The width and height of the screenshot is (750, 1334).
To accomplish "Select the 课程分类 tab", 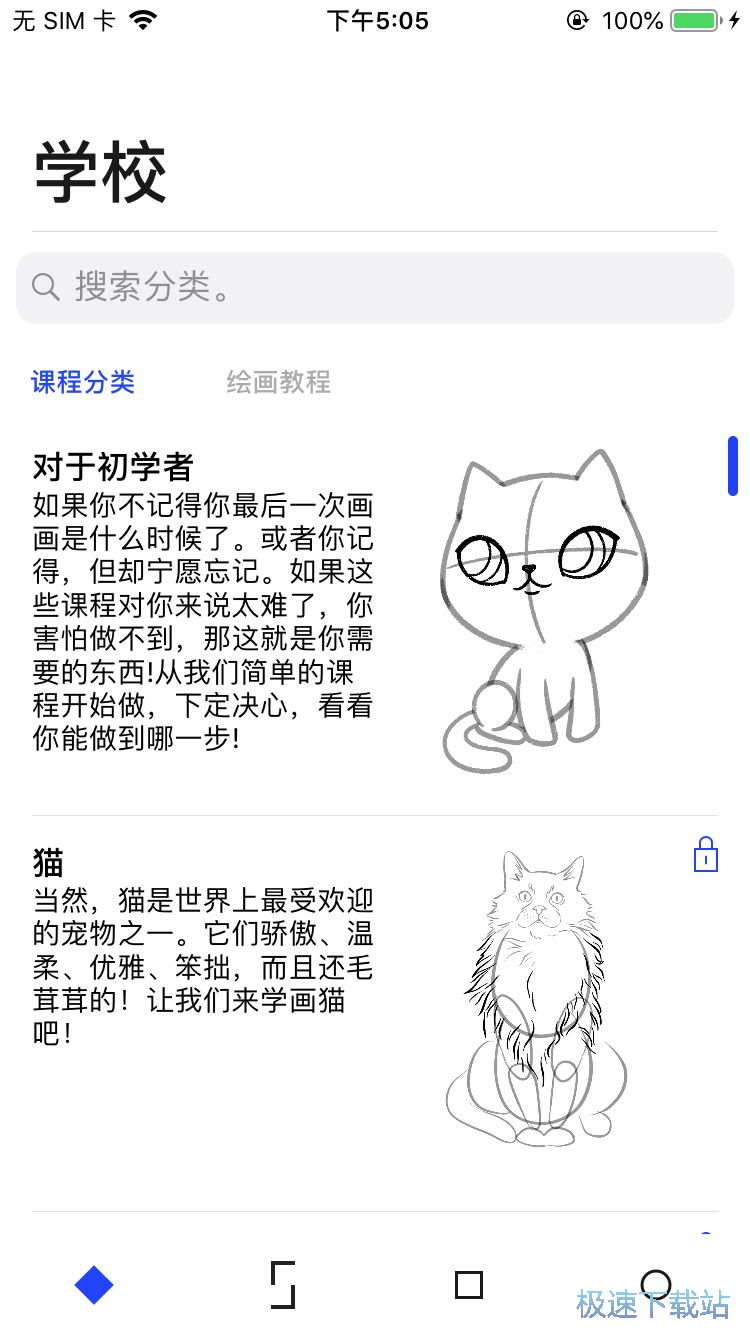I will pos(83,383).
